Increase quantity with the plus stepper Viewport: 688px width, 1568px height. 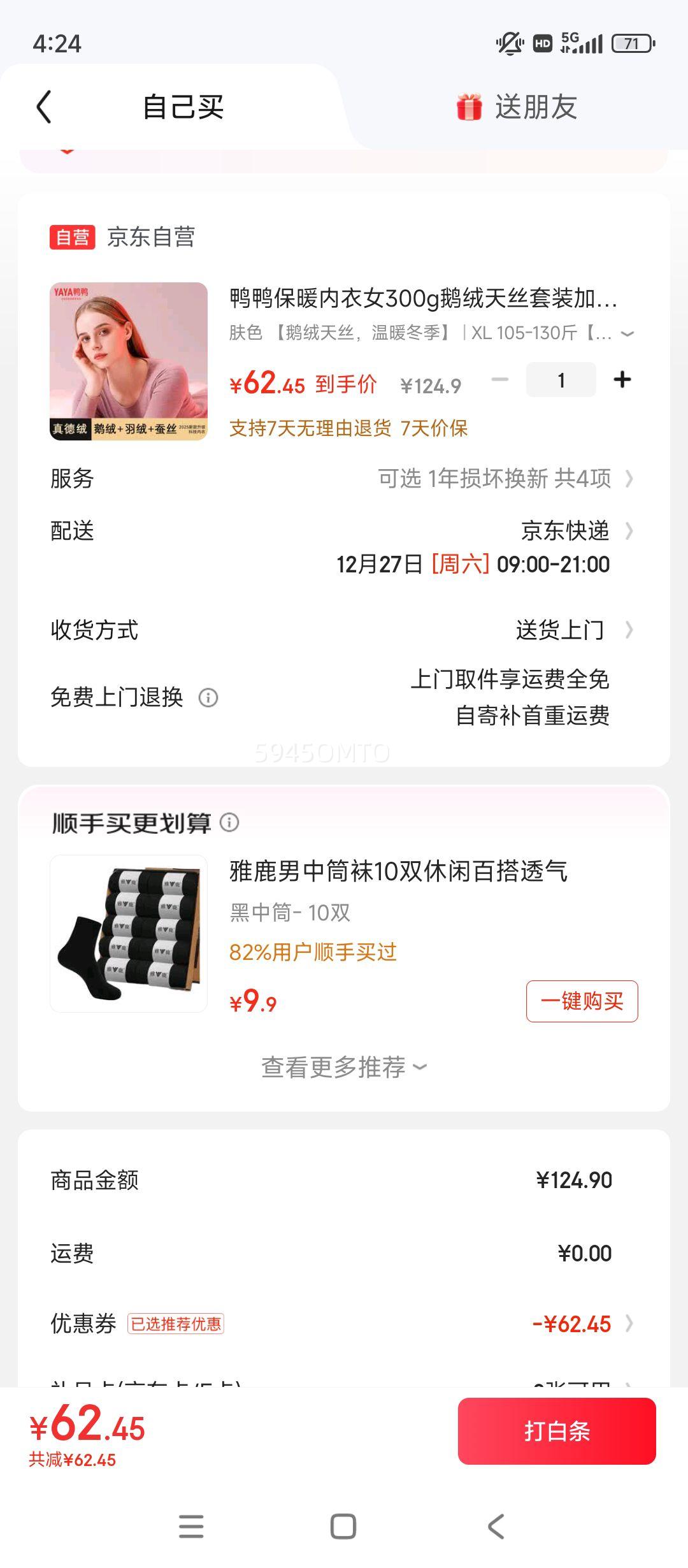pos(621,379)
